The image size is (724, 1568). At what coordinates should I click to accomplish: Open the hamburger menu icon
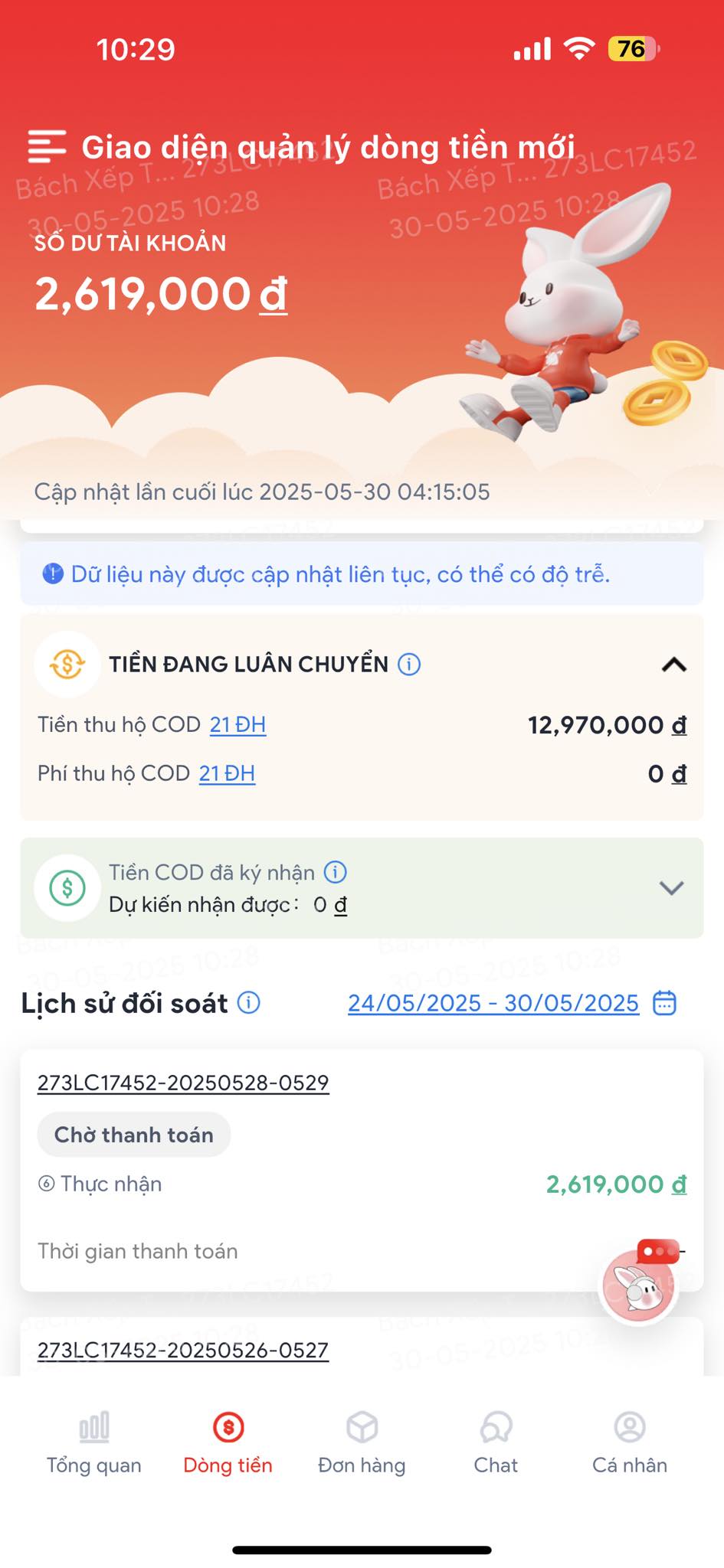[47, 146]
